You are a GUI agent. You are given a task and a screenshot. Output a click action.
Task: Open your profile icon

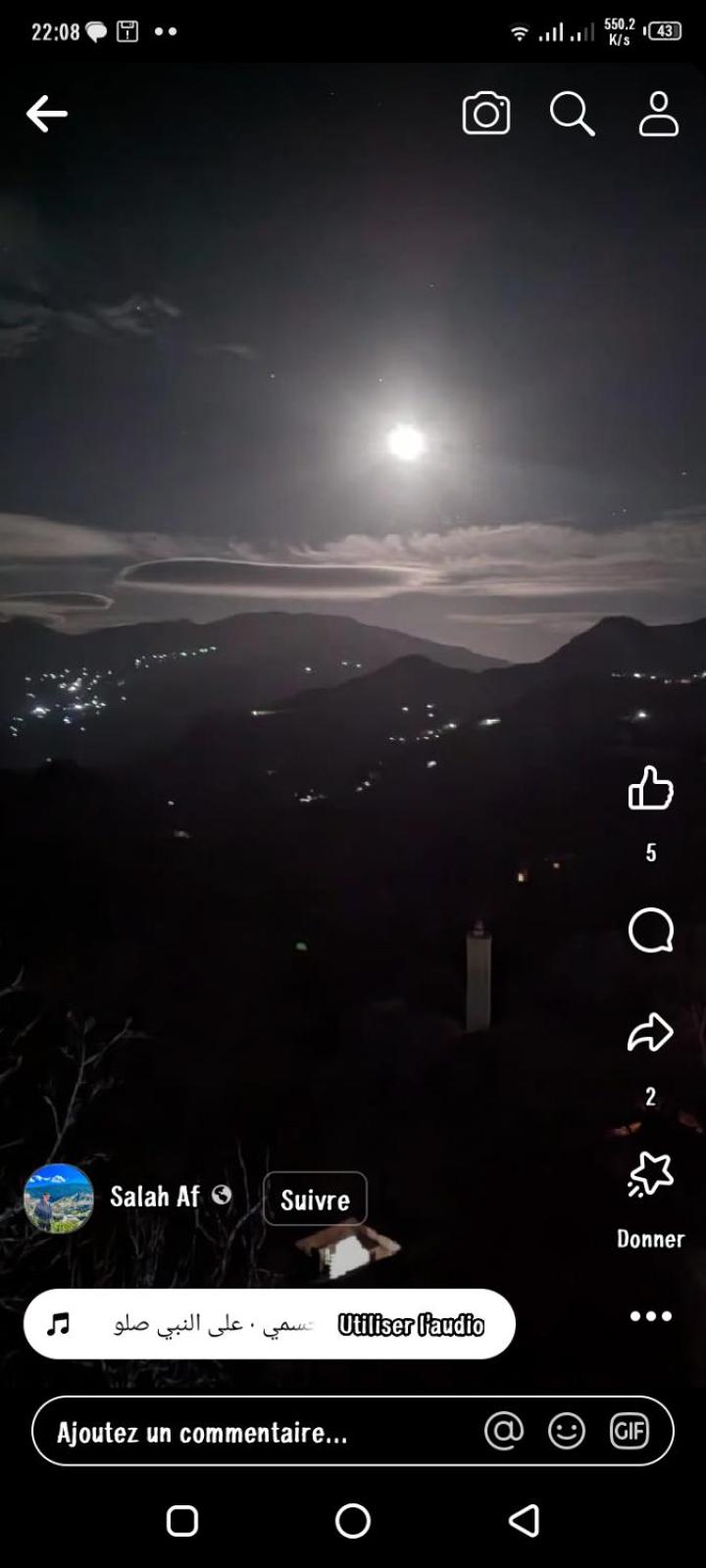click(659, 114)
